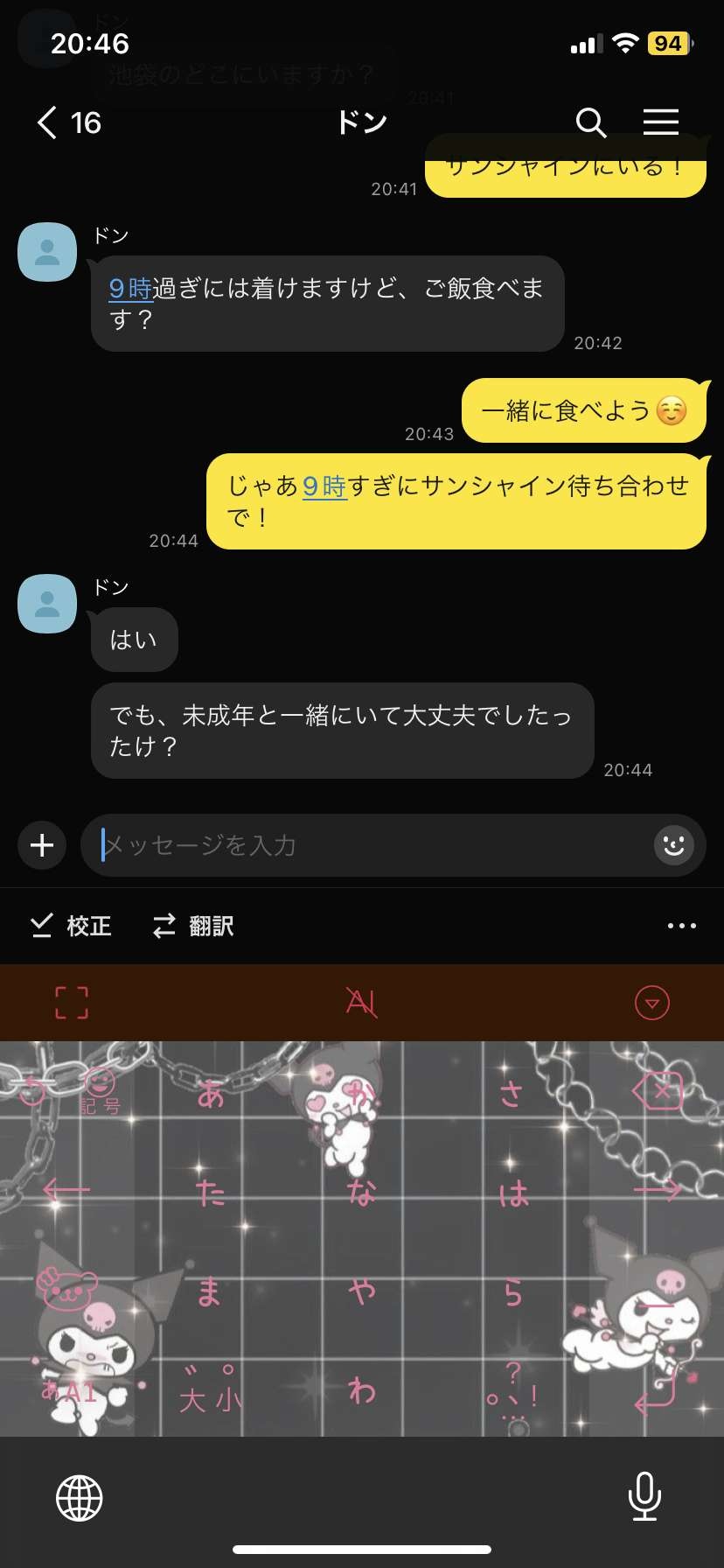Image resolution: width=724 pixels, height=1568 pixels.
Task: Hit the backspace key on the keyboard
Action: pyautogui.click(x=656, y=1091)
